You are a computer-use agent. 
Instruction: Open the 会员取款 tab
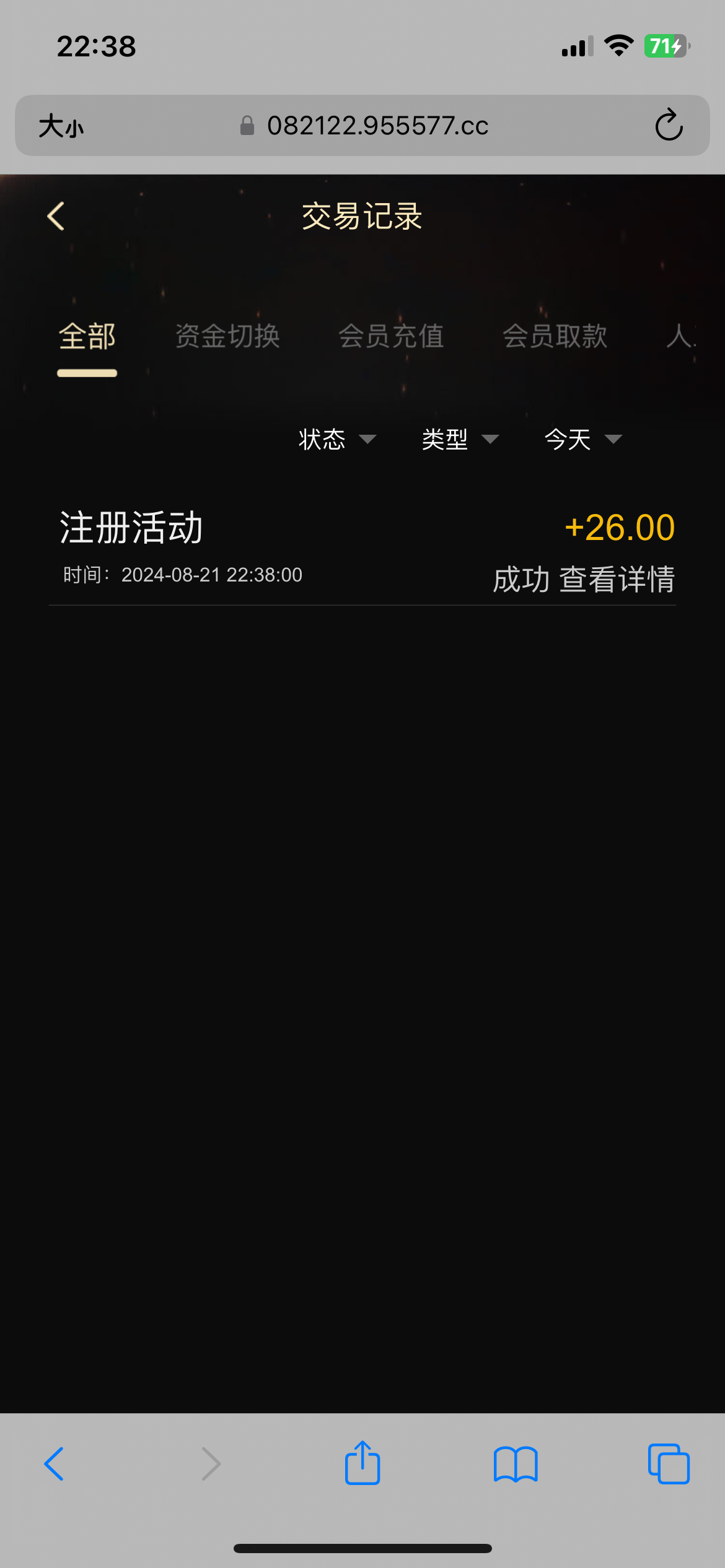pyautogui.click(x=555, y=336)
